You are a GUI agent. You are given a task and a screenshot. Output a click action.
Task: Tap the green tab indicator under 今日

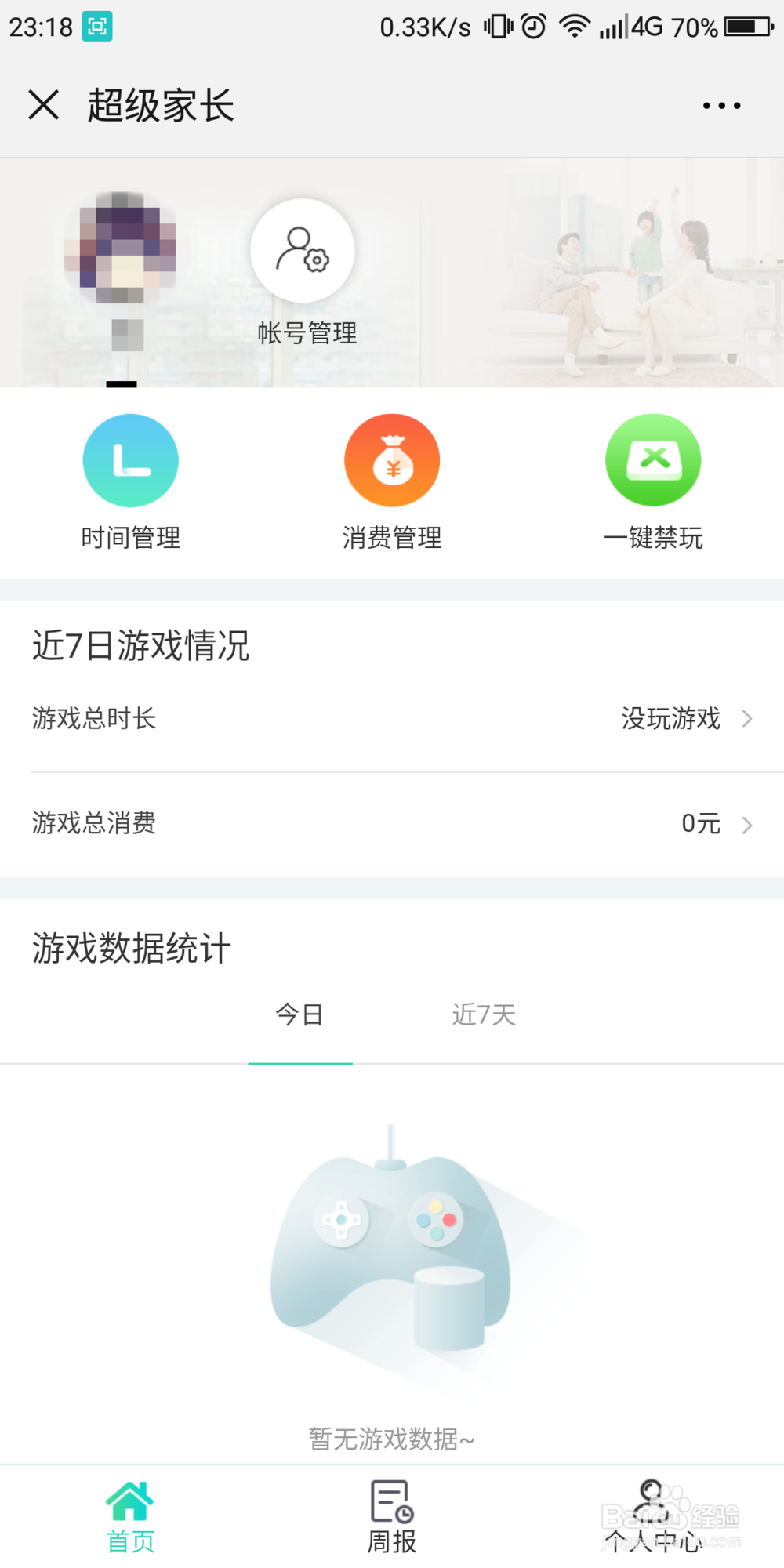tap(300, 1063)
